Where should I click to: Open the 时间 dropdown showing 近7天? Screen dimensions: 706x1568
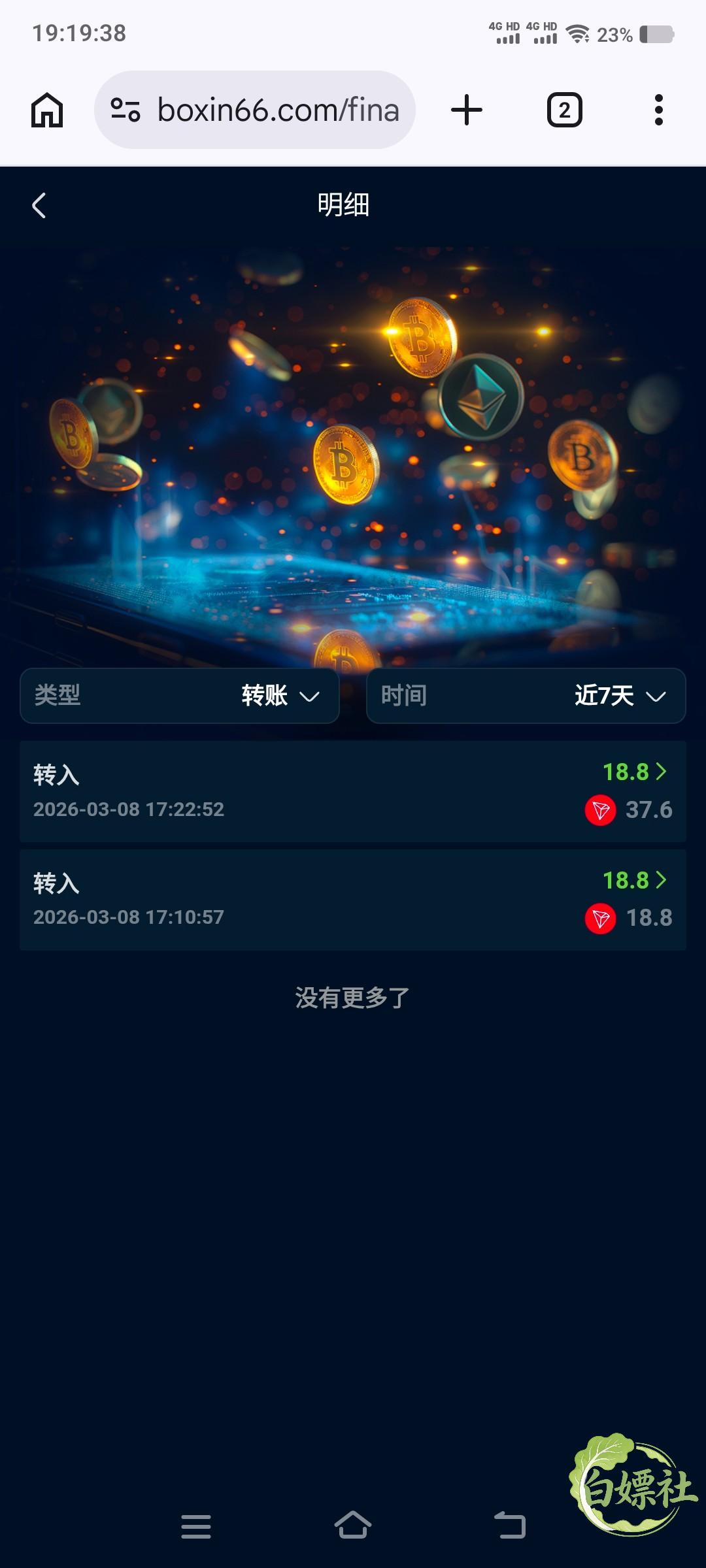pos(526,696)
